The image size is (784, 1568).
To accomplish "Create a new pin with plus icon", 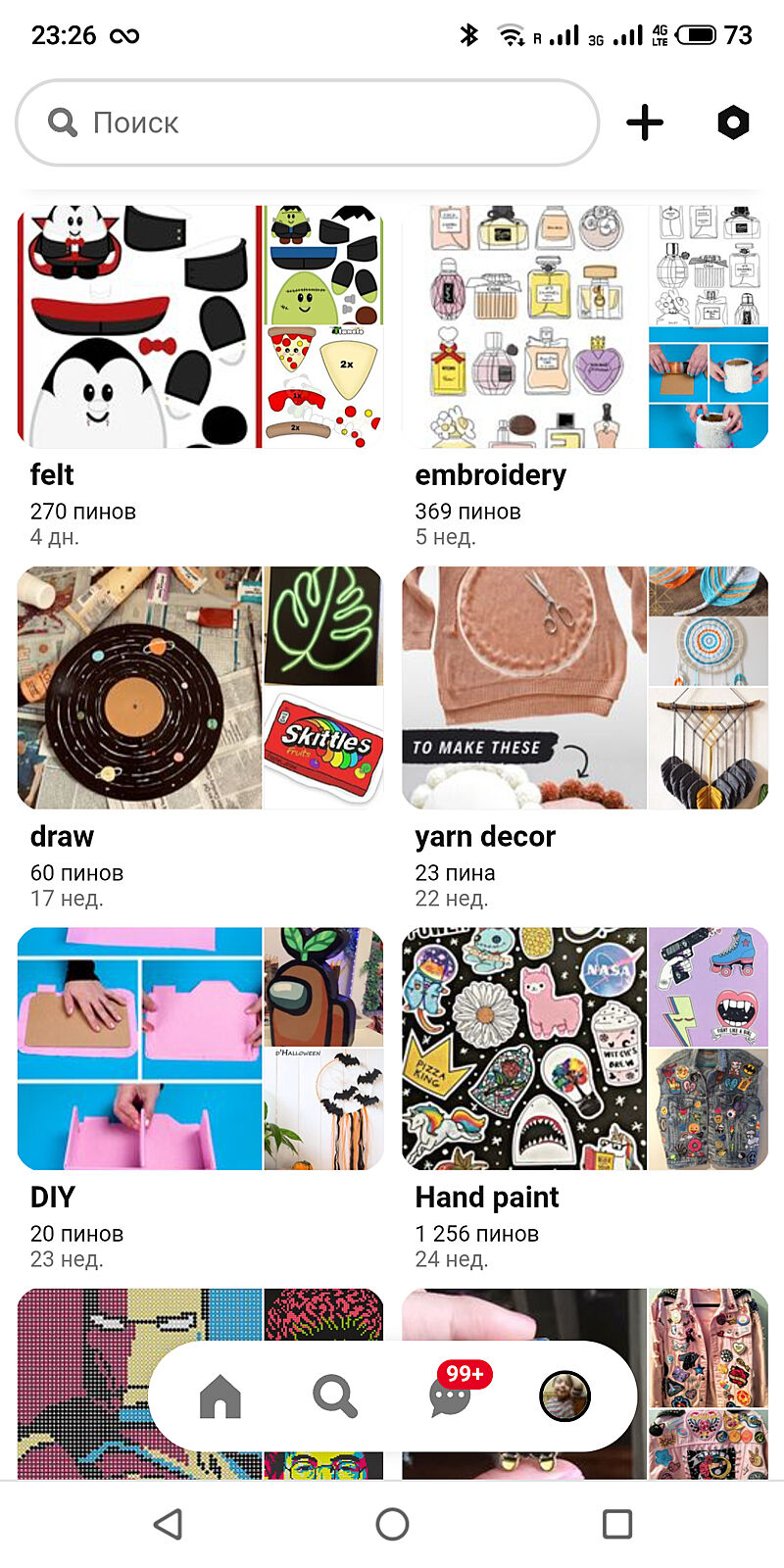I will pos(645,122).
